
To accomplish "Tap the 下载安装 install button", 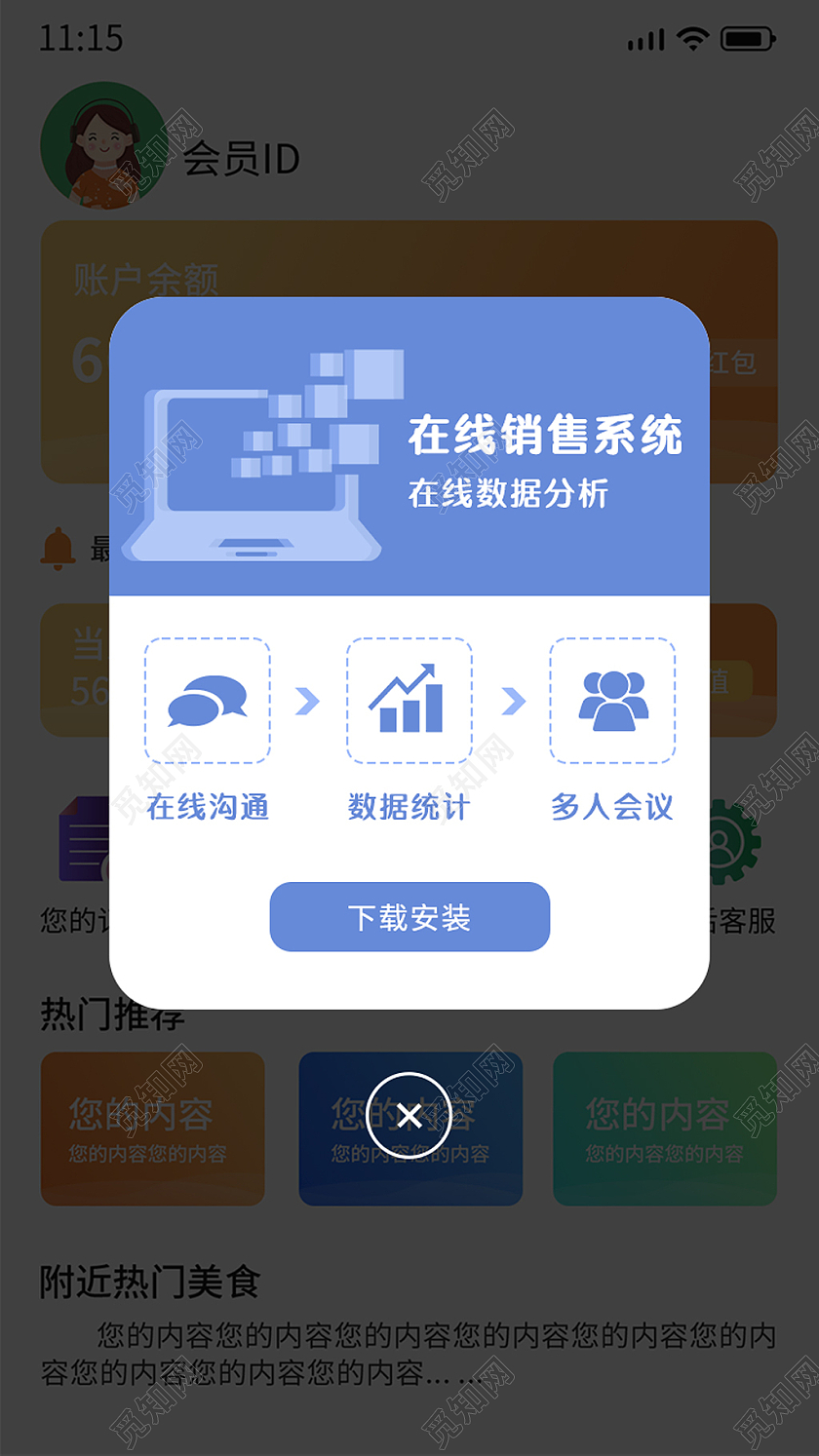I will 409,915.
